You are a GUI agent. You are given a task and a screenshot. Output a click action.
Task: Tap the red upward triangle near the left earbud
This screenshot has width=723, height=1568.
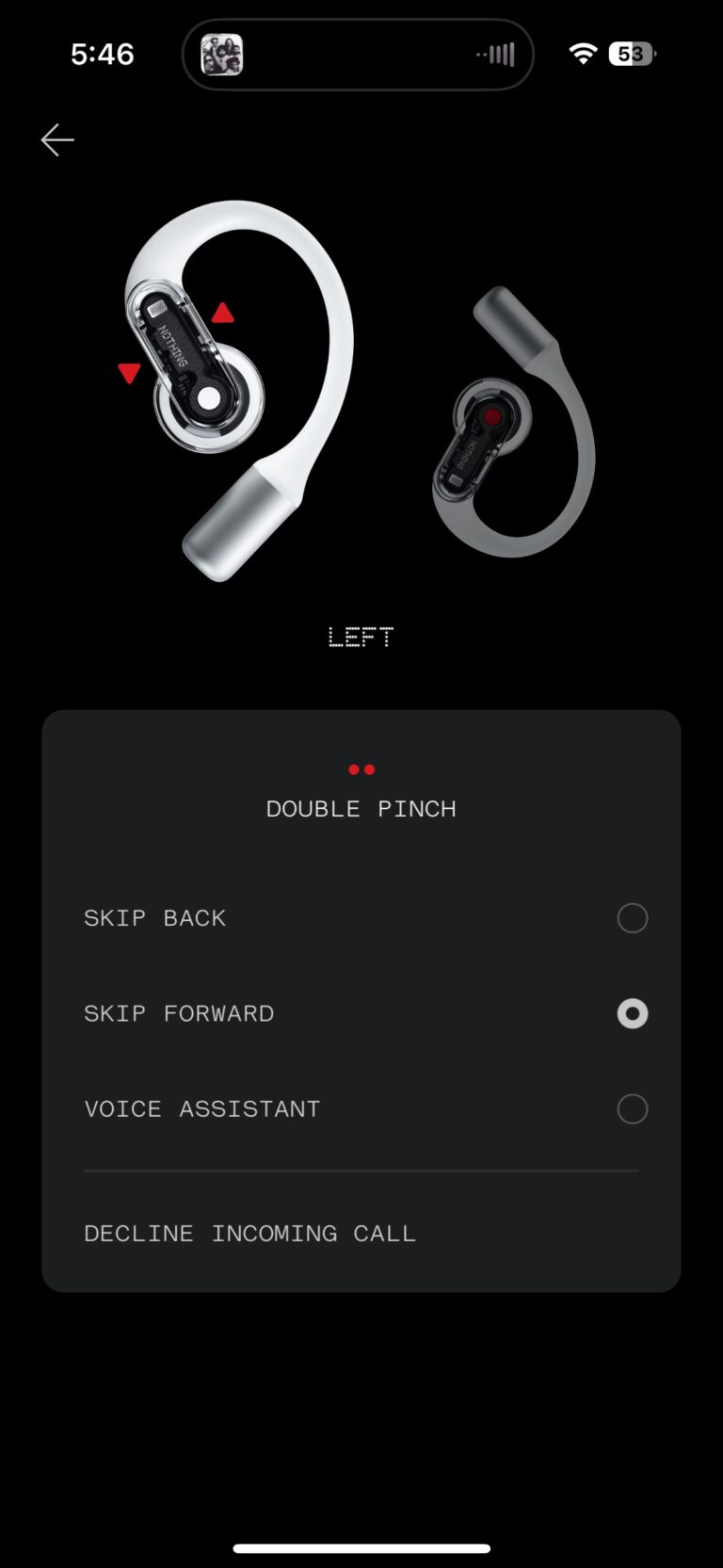tap(222, 313)
